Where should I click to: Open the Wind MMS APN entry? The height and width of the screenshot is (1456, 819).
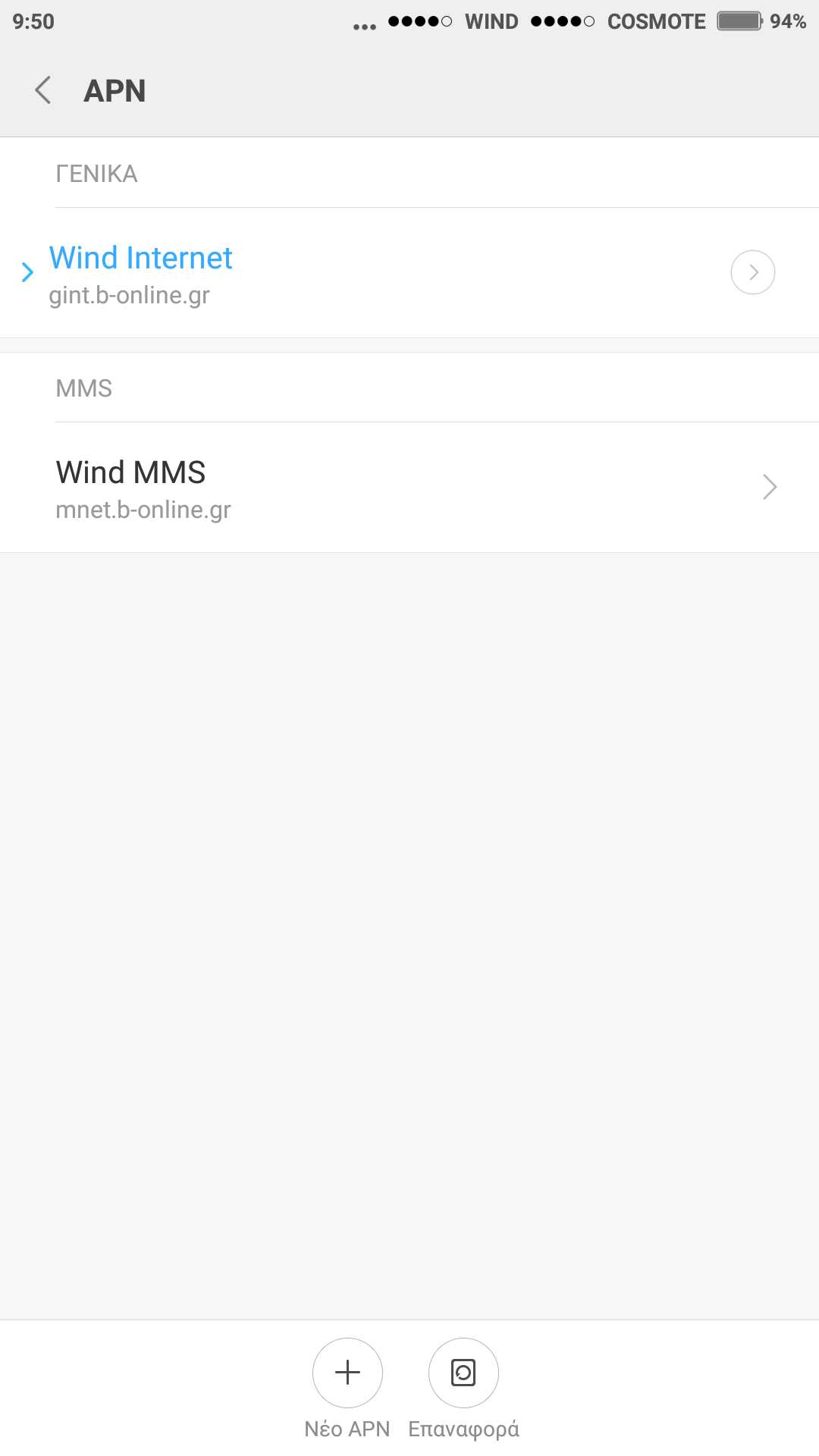click(x=409, y=488)
